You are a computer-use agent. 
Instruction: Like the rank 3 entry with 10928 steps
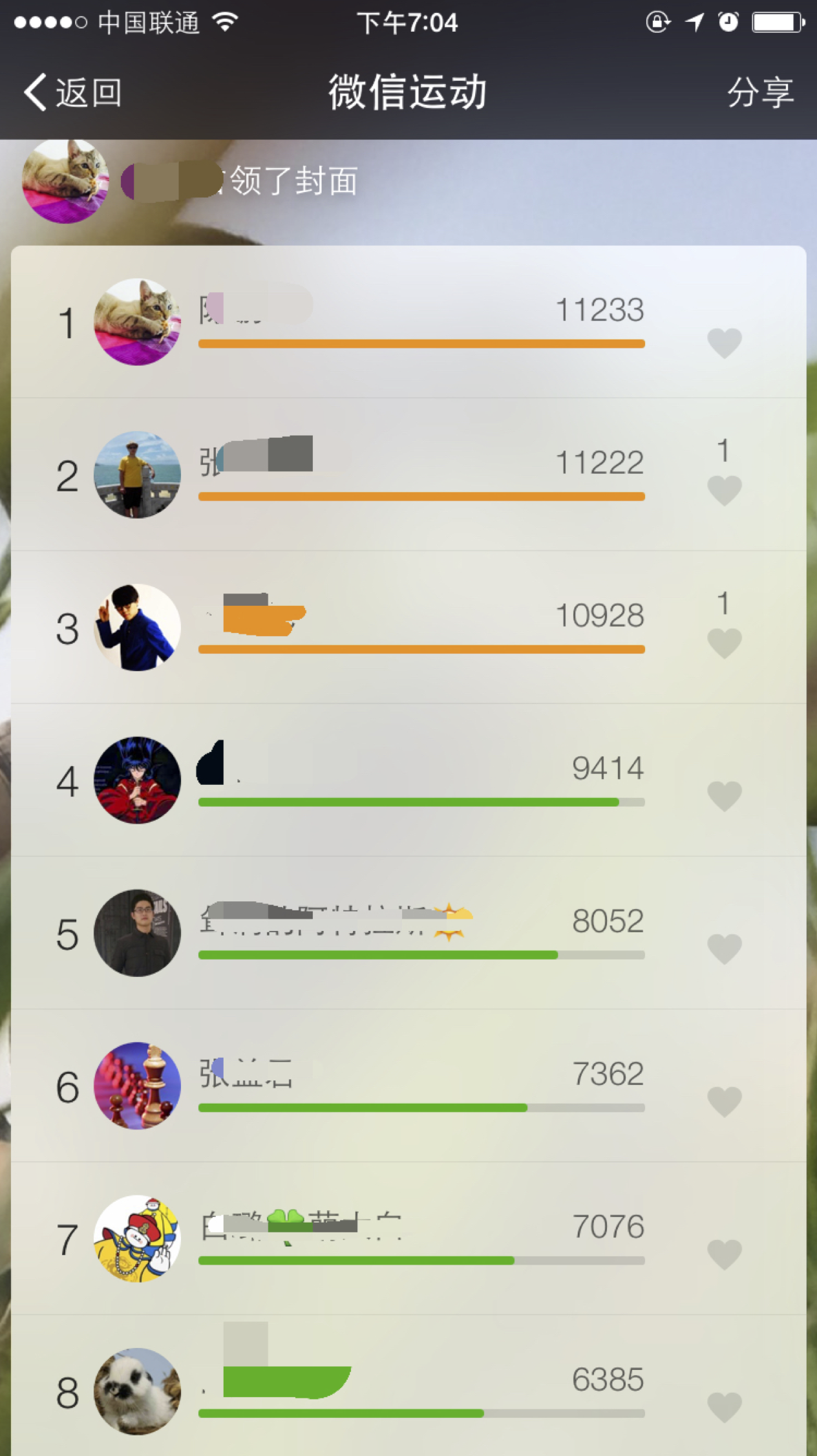[724, 643]
